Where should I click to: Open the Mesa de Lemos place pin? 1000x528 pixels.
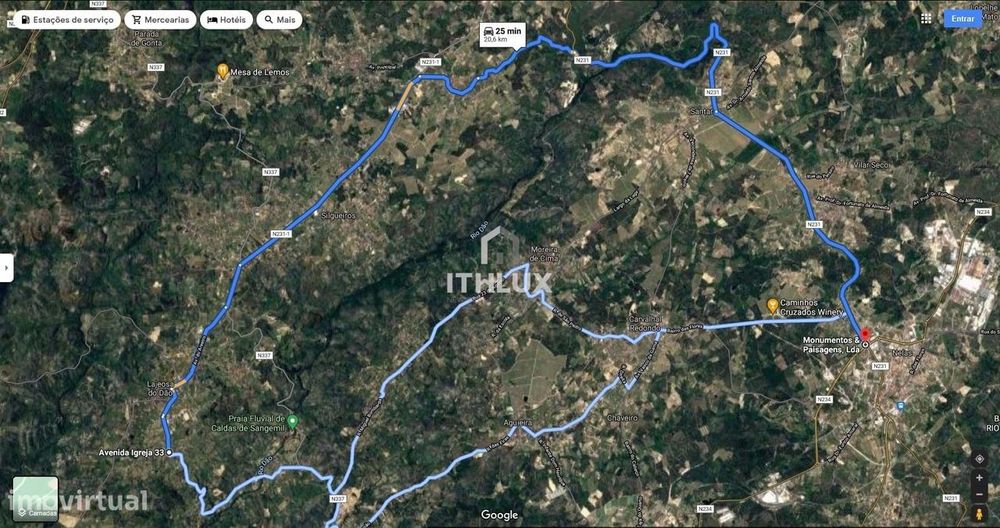(x=223, y=71)
